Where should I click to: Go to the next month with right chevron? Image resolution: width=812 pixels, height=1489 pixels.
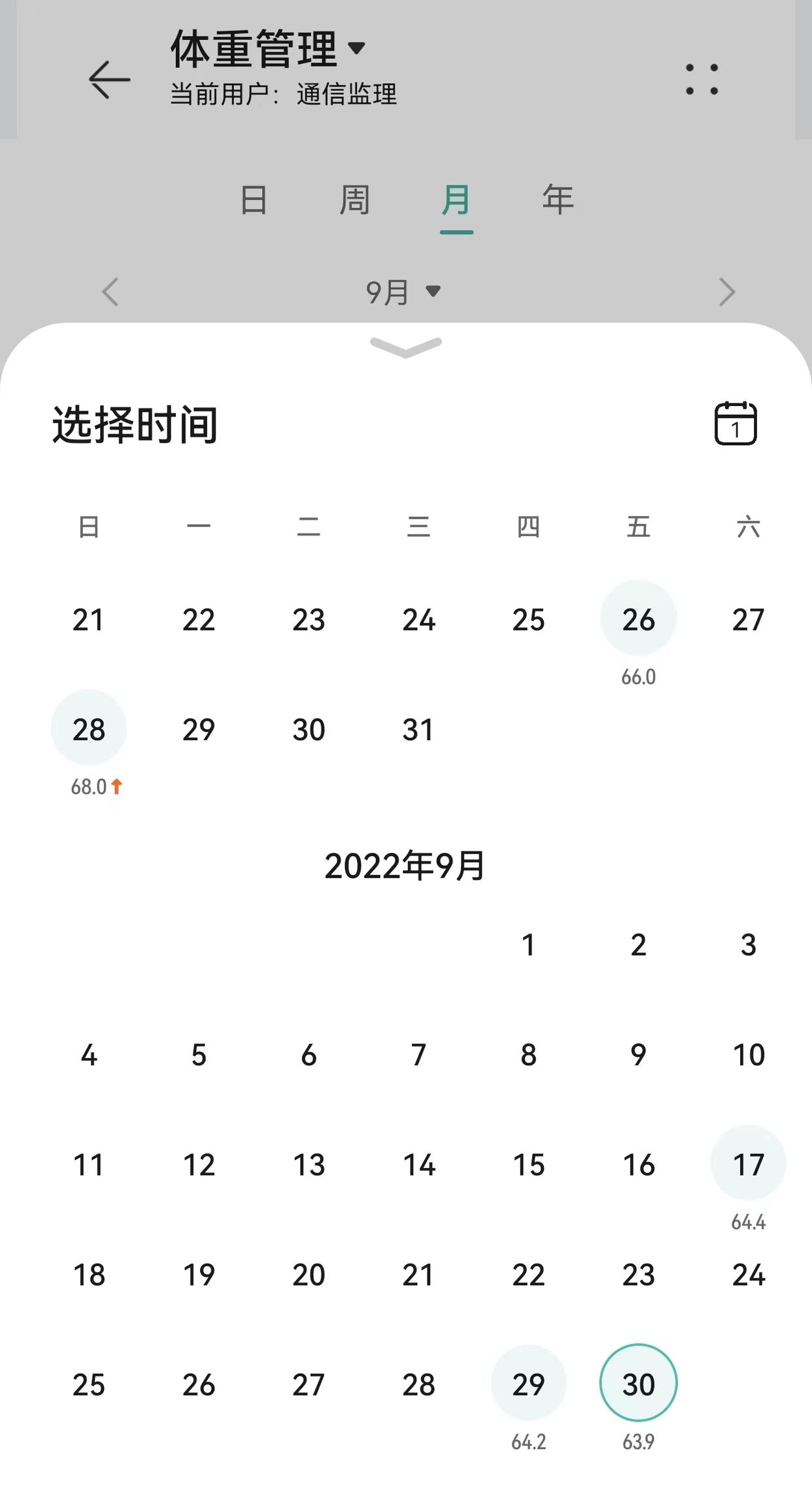726,292
